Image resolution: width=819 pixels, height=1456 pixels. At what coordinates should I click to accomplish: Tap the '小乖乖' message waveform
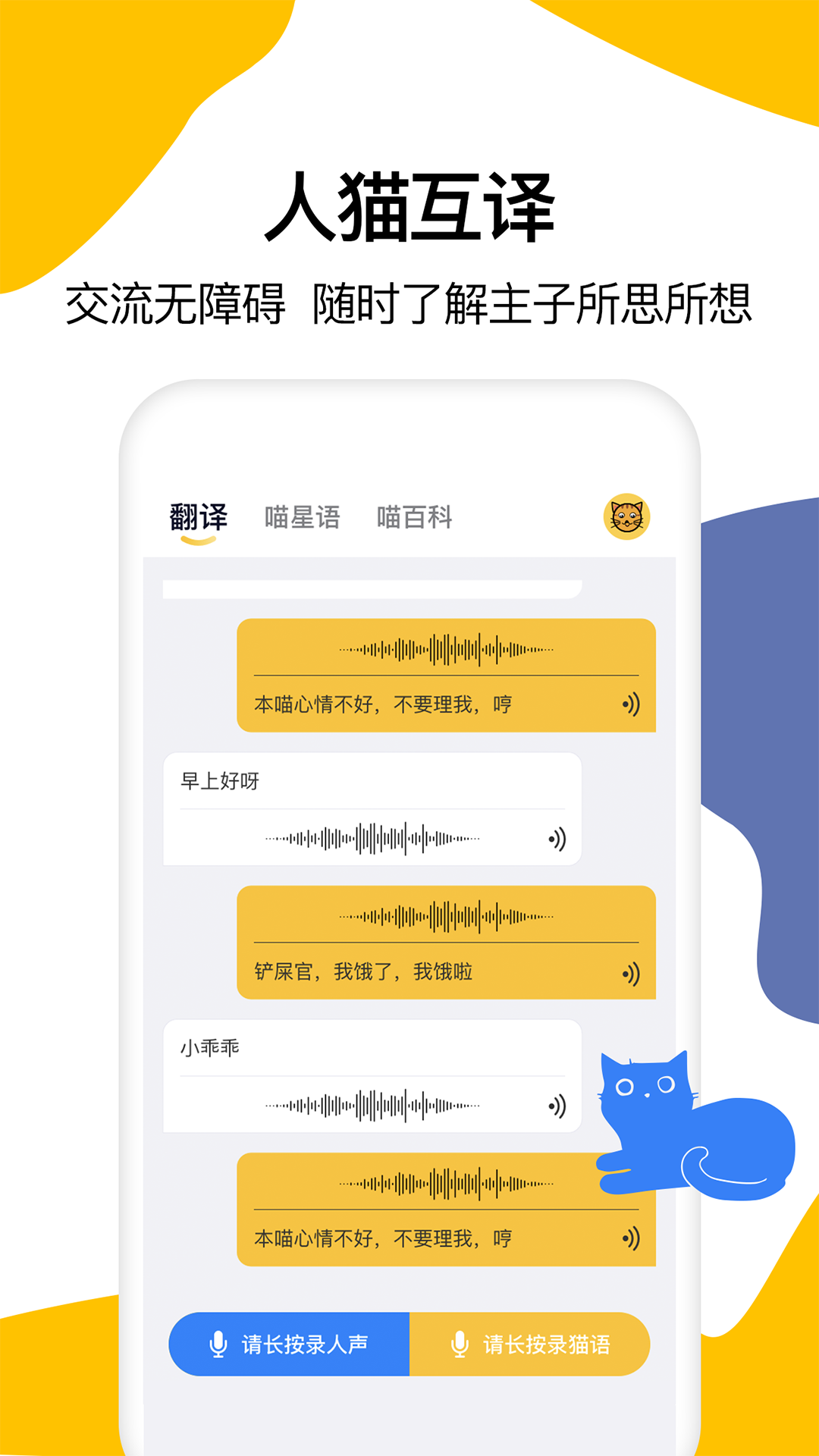click(372, 1106)
